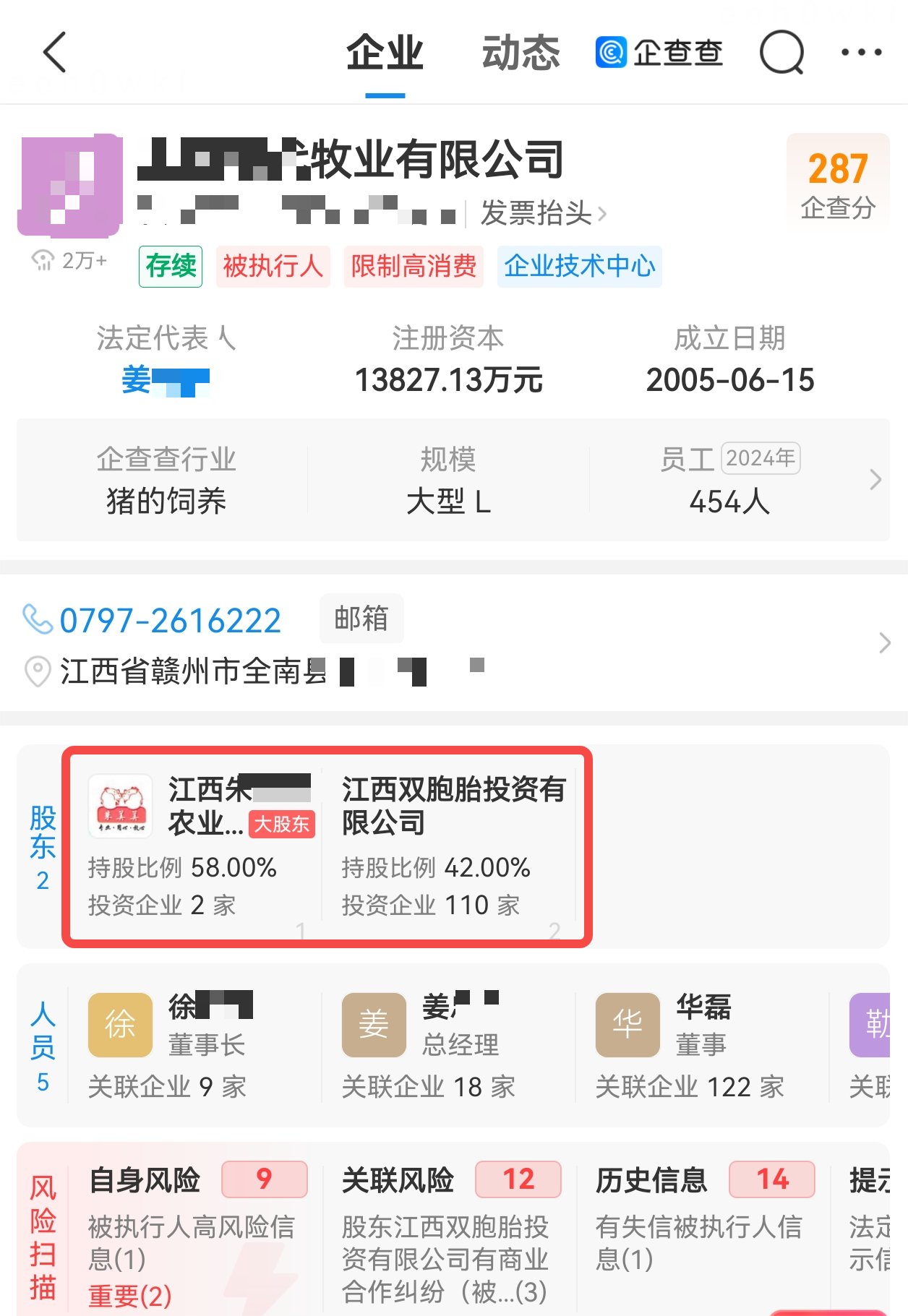Switch to the 动态 tab
Image resolution: width=908 pixels, height=1316 pixels.
click(521, 53)
